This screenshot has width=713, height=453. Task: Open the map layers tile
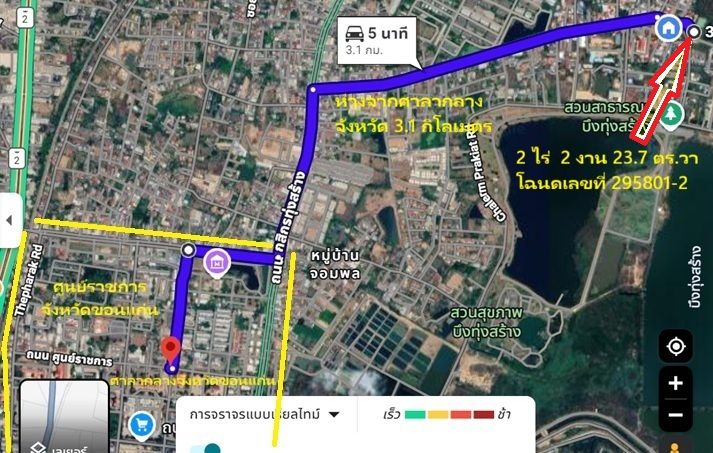(x=64, y=417)
